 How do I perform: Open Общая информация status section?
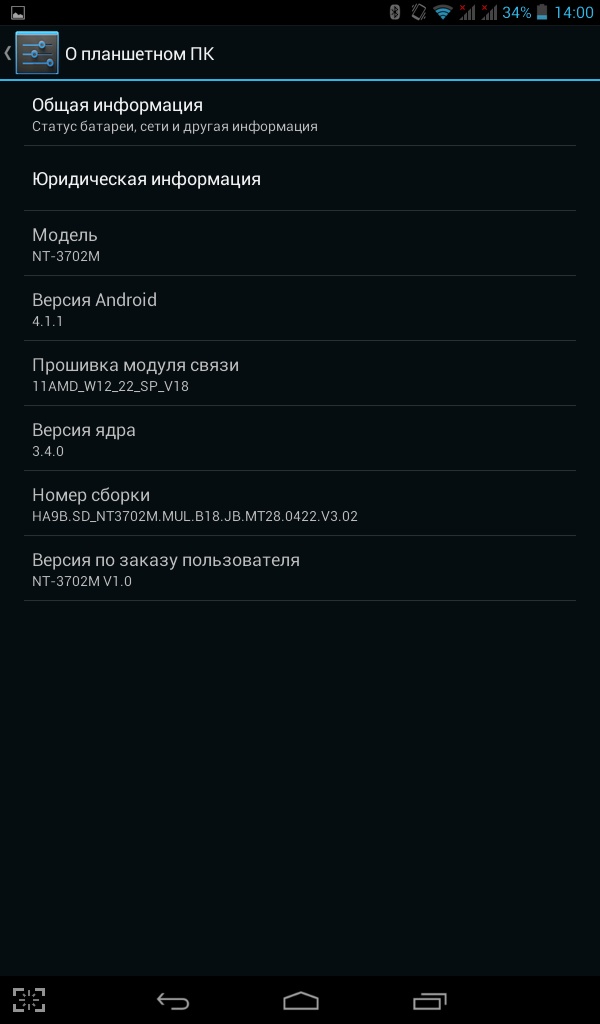tap(300, 114)
